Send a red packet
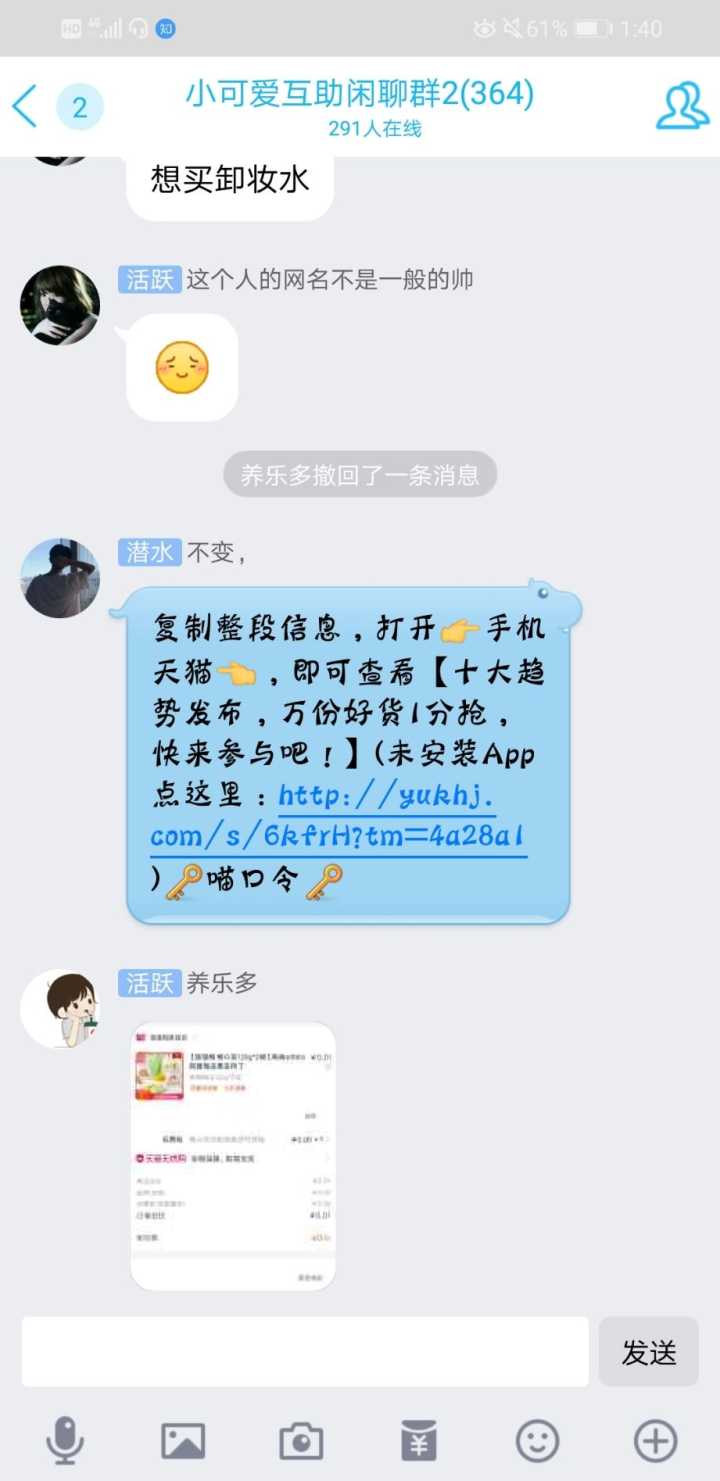The width and height of the screenshot is (720, 1481). click(419, 1441)
